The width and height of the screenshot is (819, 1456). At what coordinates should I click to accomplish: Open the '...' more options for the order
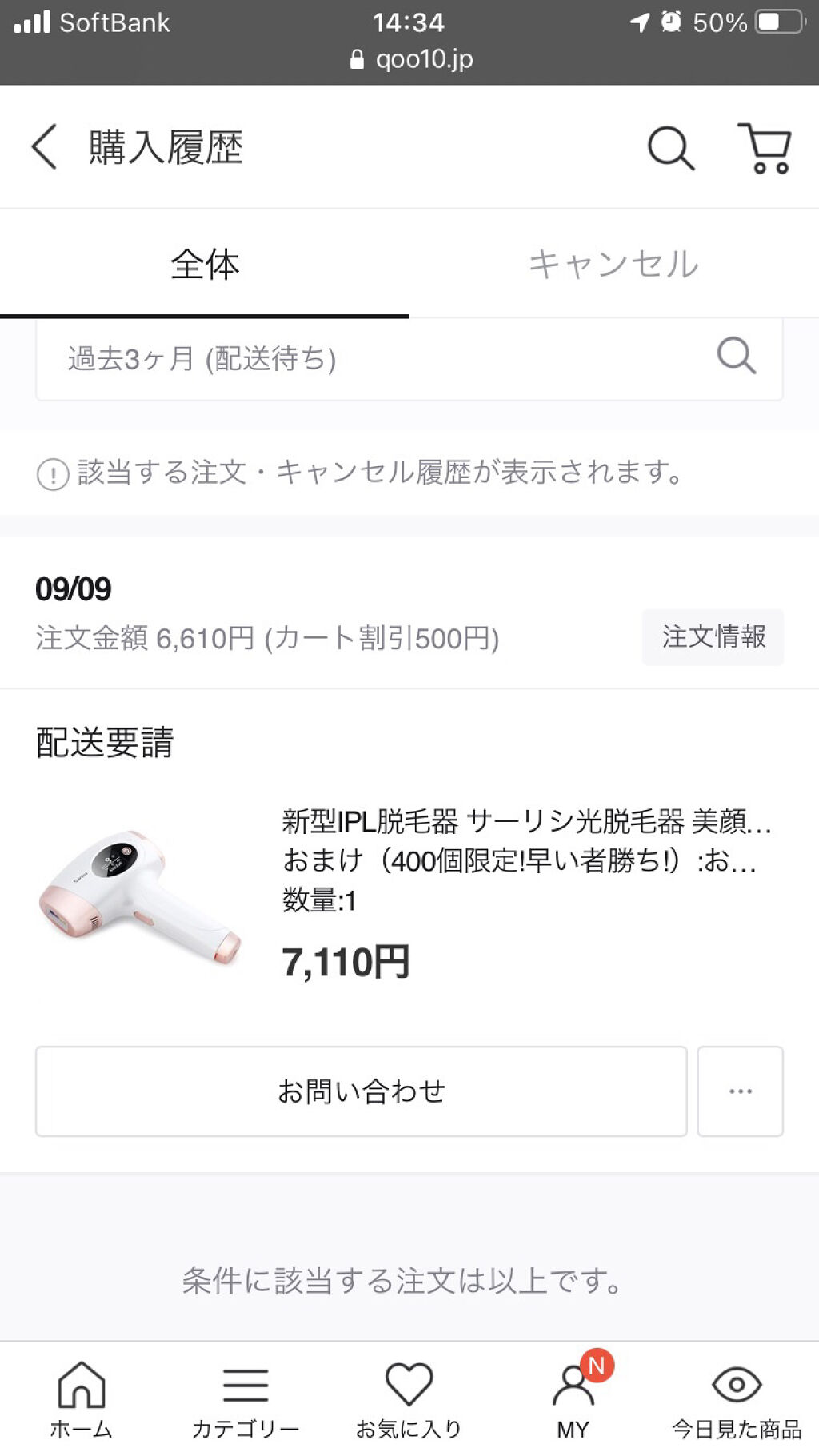click(740, 1091)
